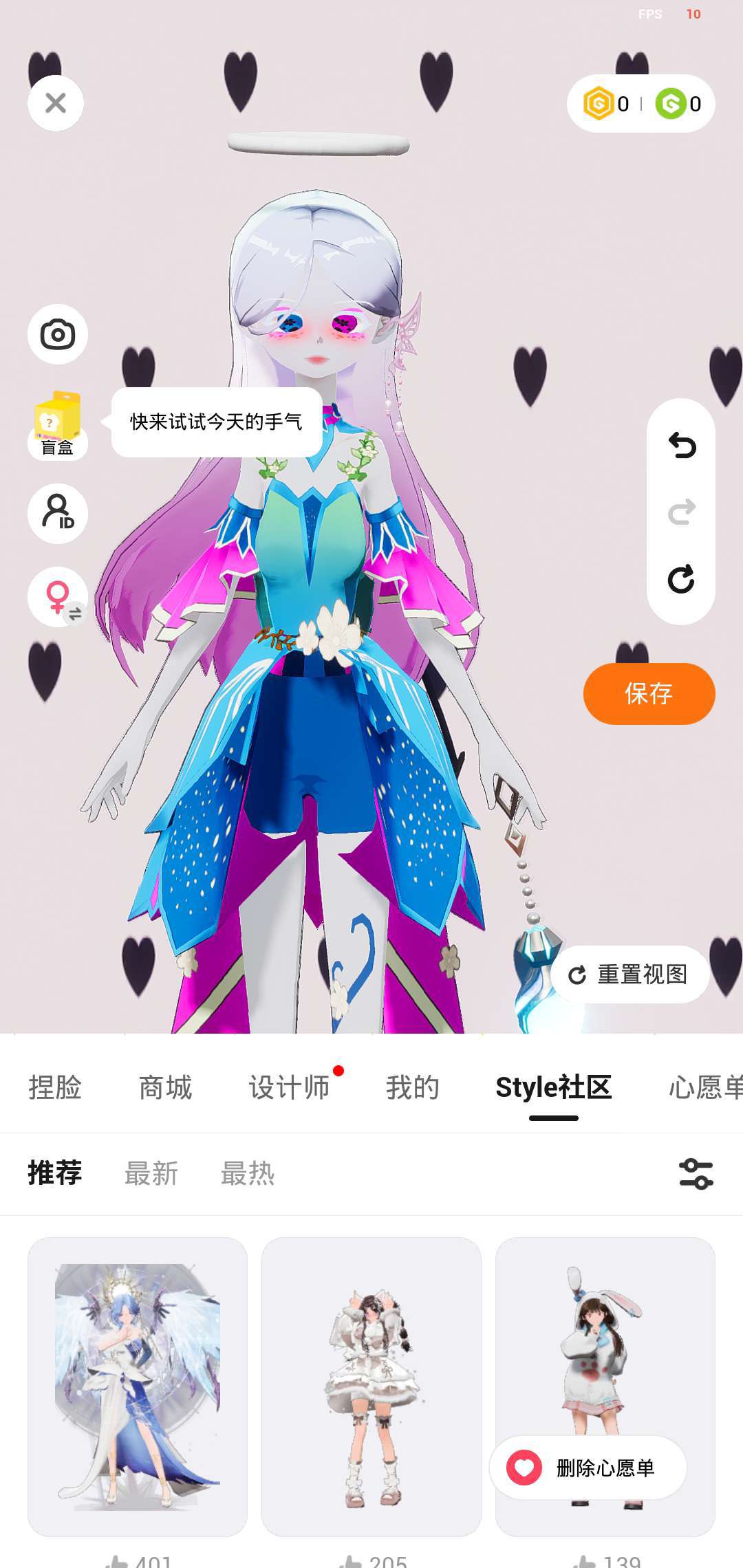The width and height of the screenshot is (743, 1568).
Task: Open the 盲盒 blind box
Action: (58, 424)
